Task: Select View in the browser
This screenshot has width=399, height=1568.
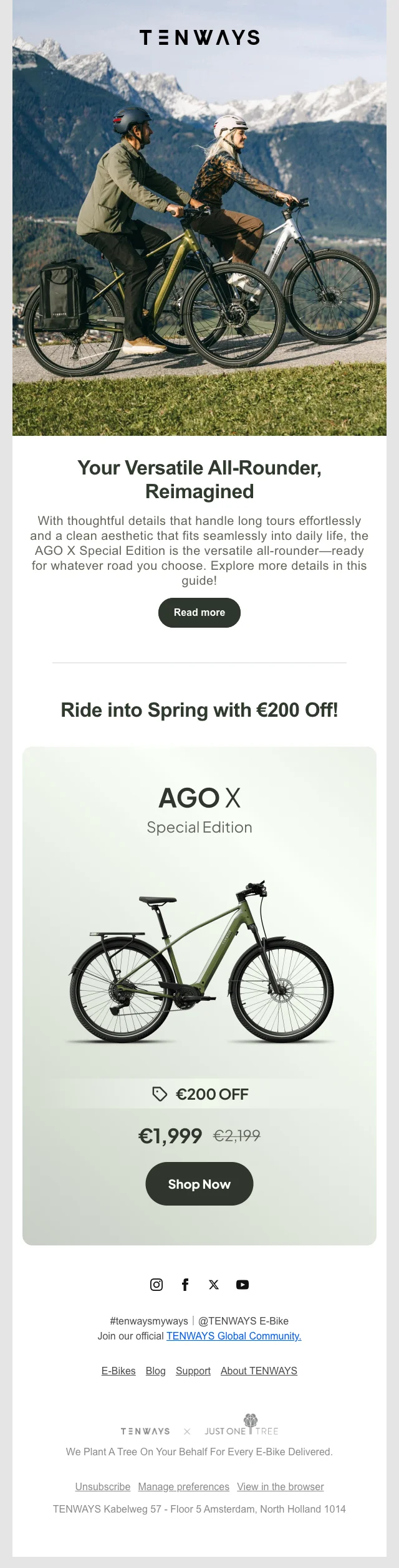Action: tap(281, 1486)
